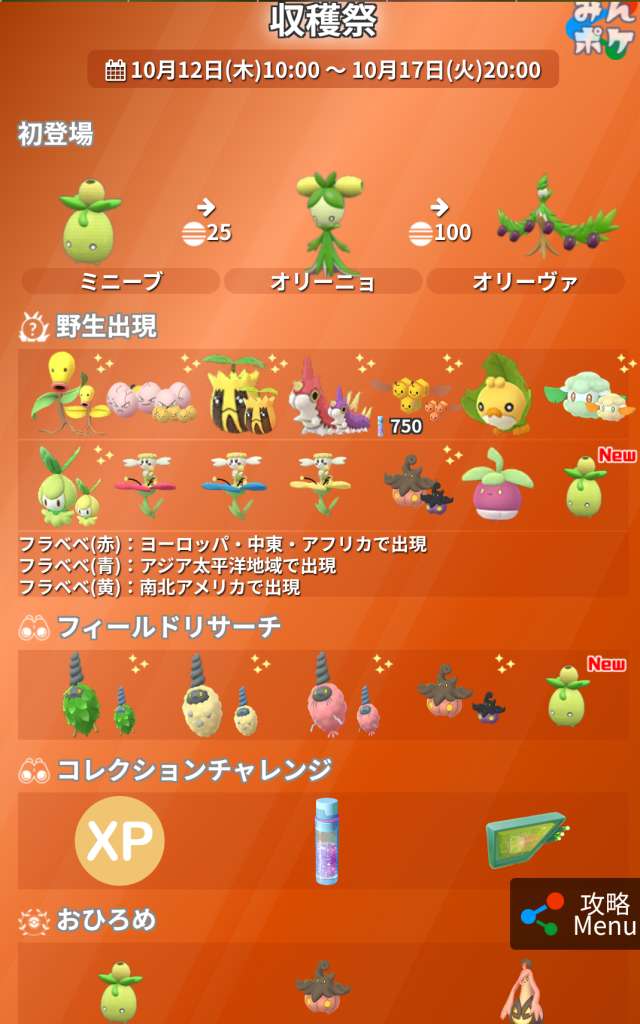
Task: Open the 攻略 Menu floating button
Action: (x=577, y=914)
